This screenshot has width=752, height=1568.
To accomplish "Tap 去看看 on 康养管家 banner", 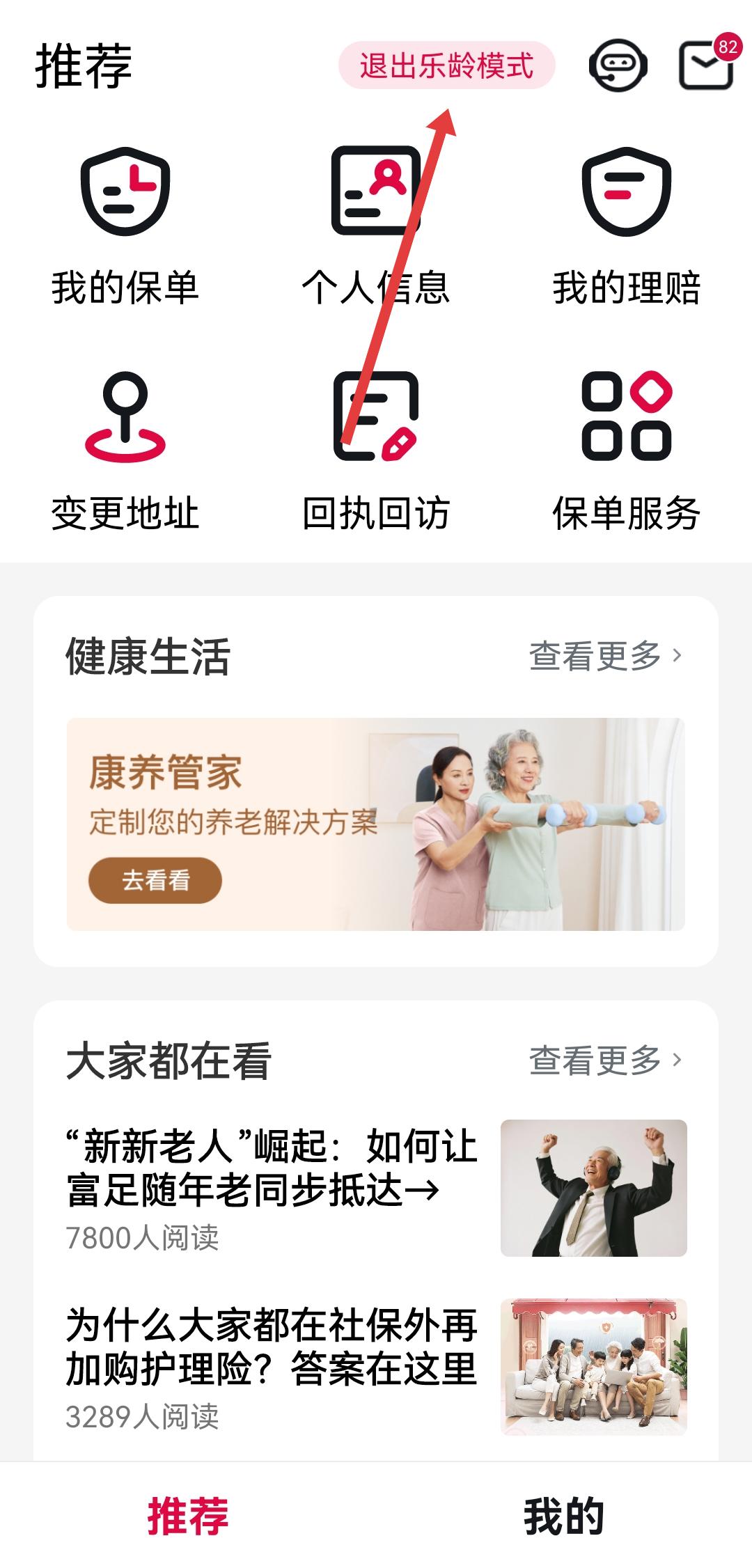I will click(155, 881).
